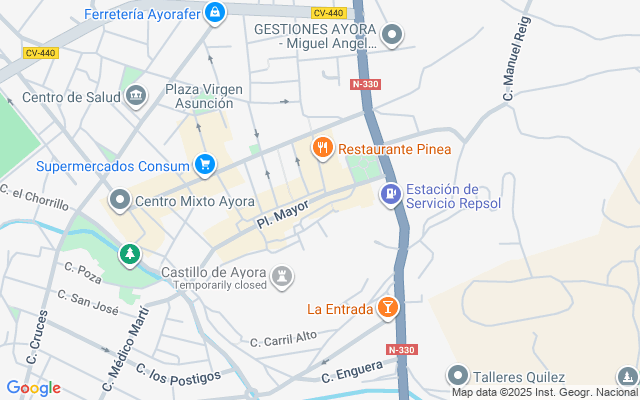Open the Restaurante Pinea restaurant pin
640x400 pixels.
pyautogui.click(x=322, y=149)
